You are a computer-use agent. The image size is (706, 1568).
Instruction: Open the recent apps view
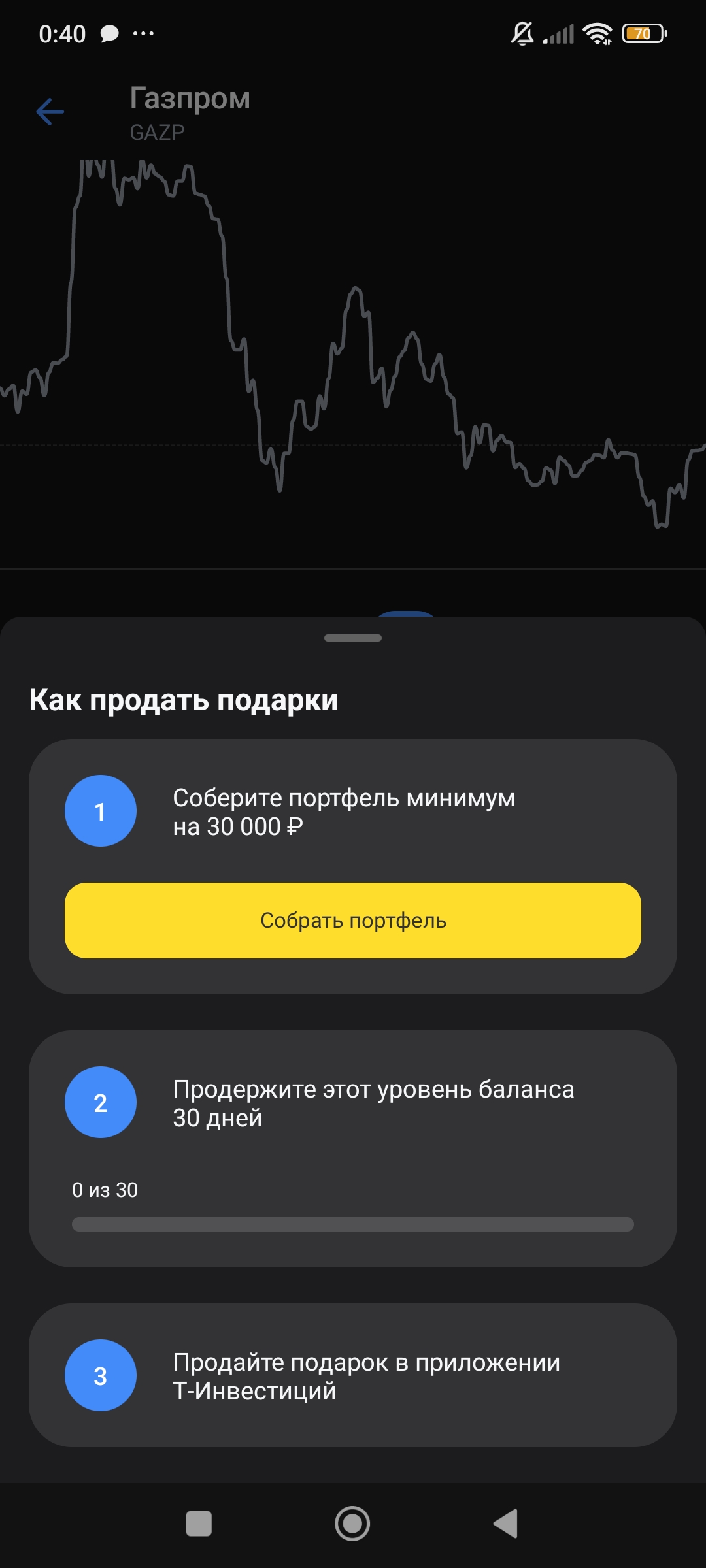click(199, 1524)
